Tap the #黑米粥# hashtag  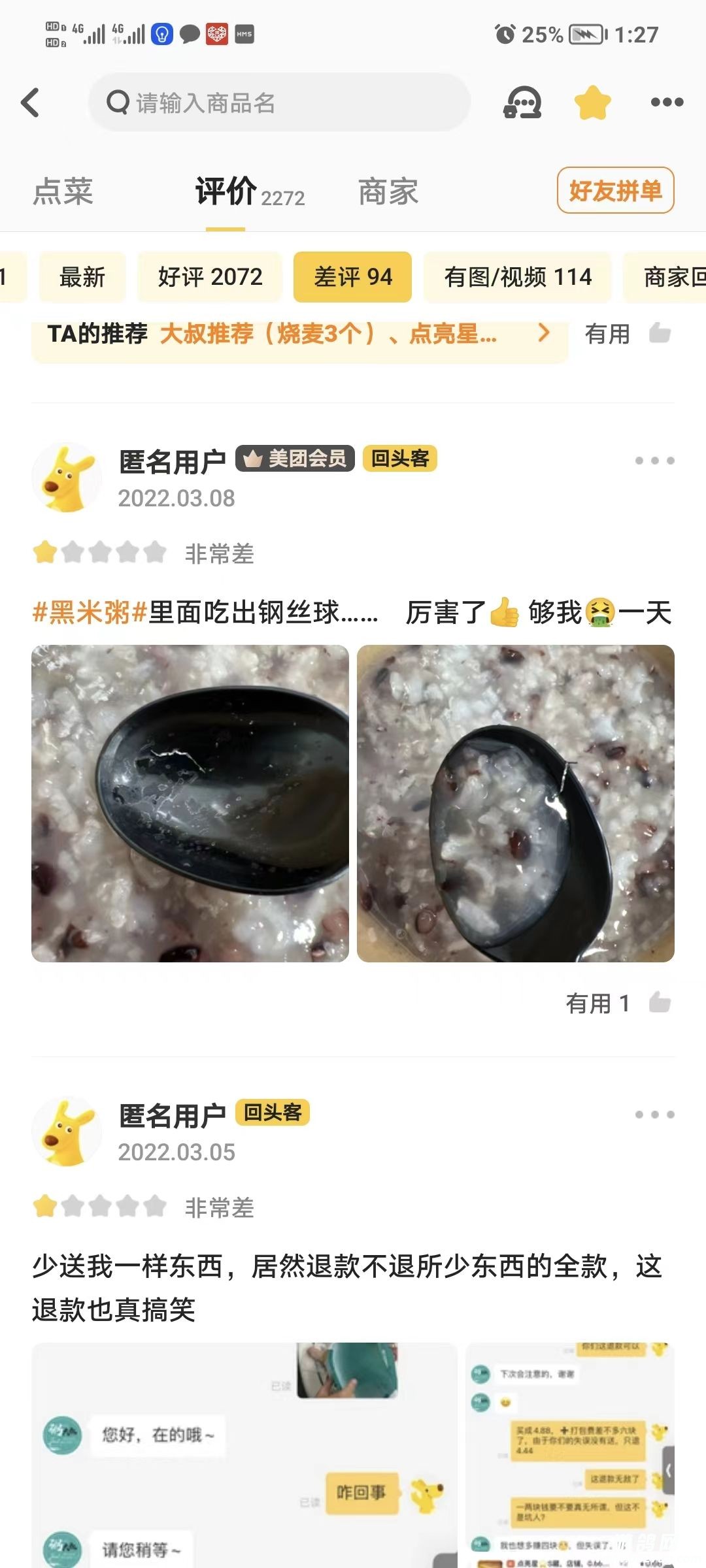(90, 613)
